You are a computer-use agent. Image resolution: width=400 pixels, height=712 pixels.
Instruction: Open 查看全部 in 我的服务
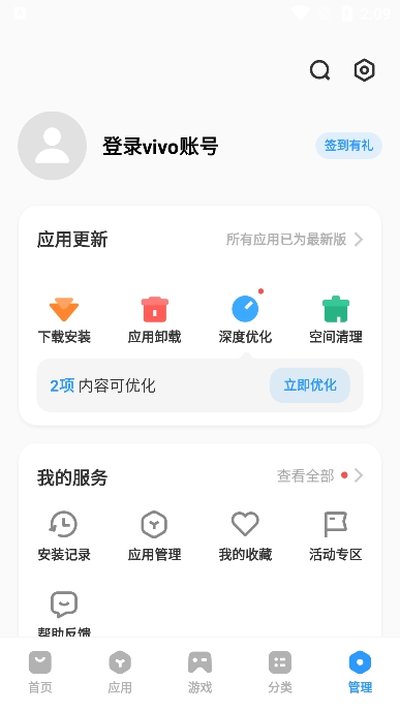[320, 476]
